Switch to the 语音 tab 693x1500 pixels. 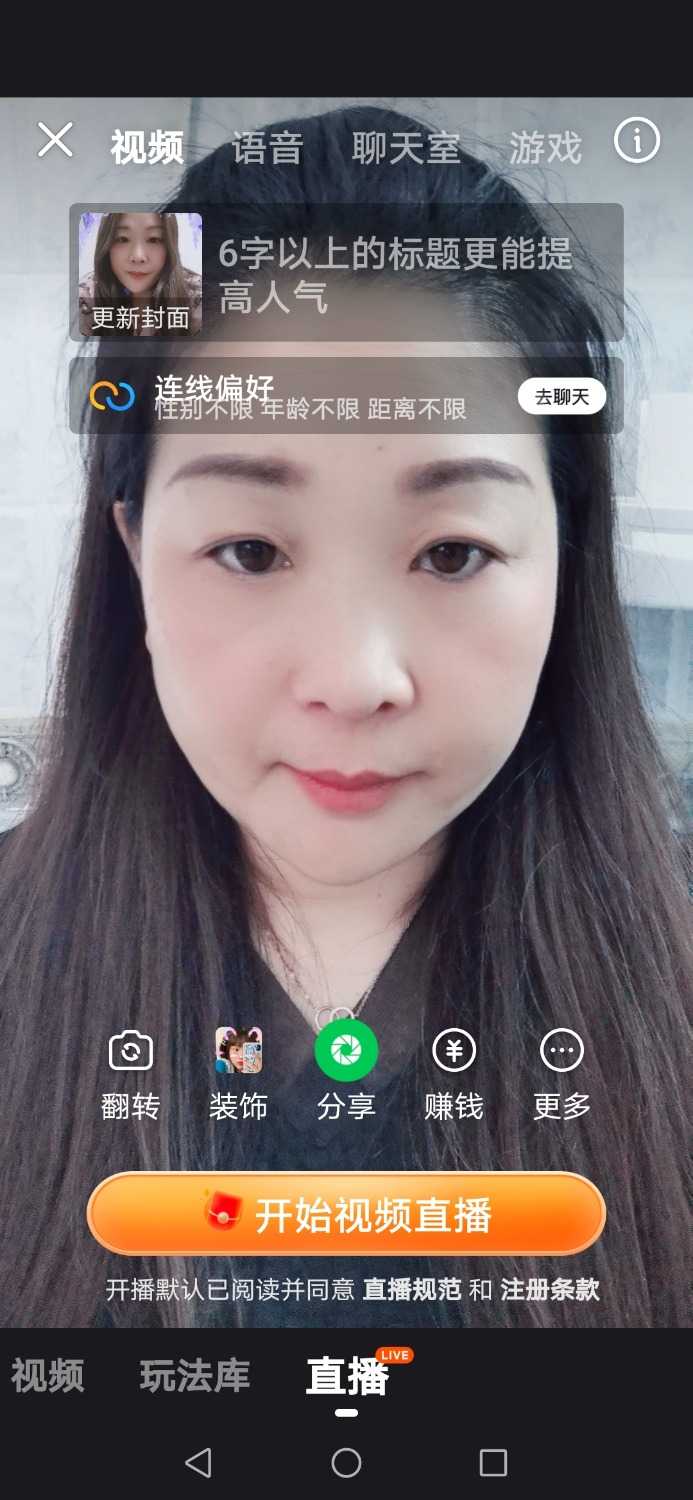[267, 148]
